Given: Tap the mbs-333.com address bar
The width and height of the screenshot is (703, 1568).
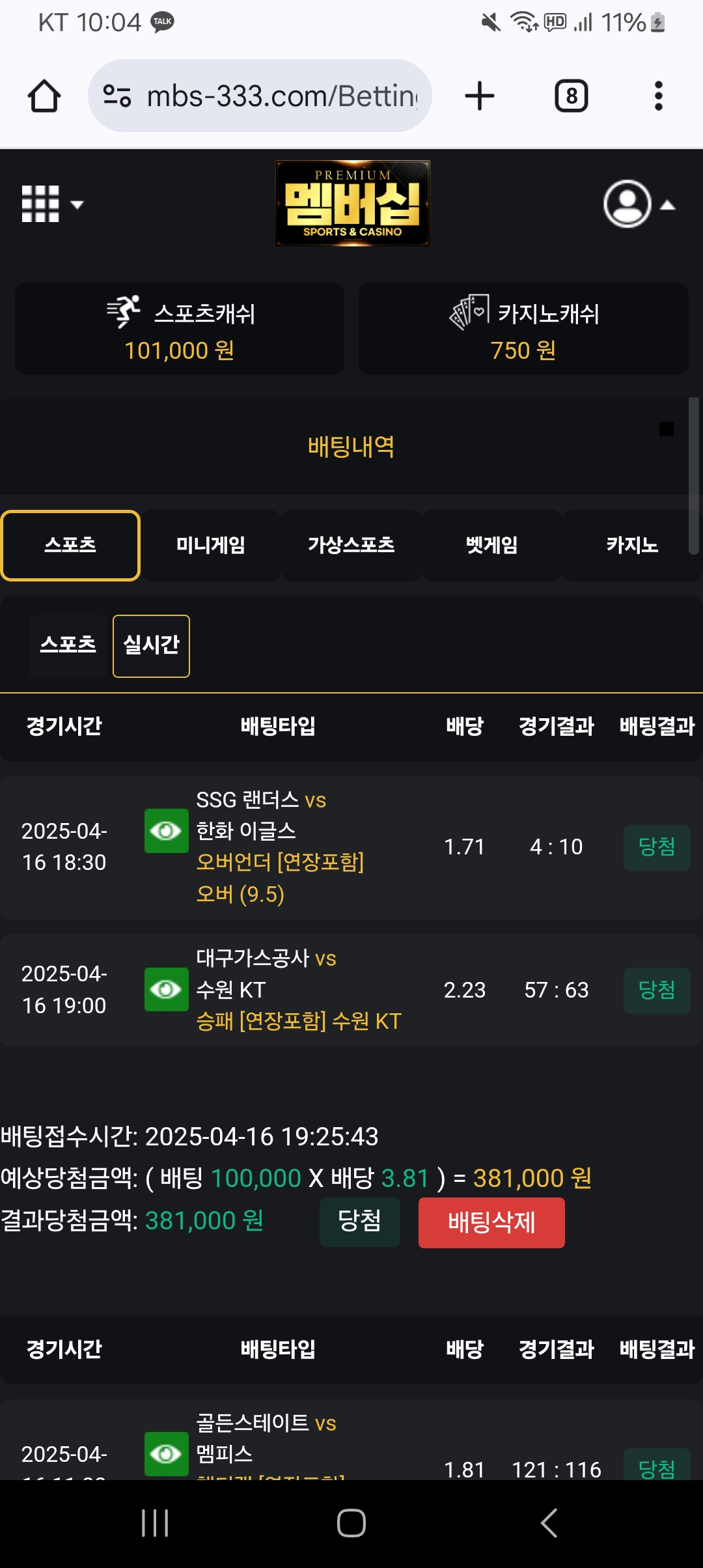Looking at the screenshot, I should click(260, 96).
